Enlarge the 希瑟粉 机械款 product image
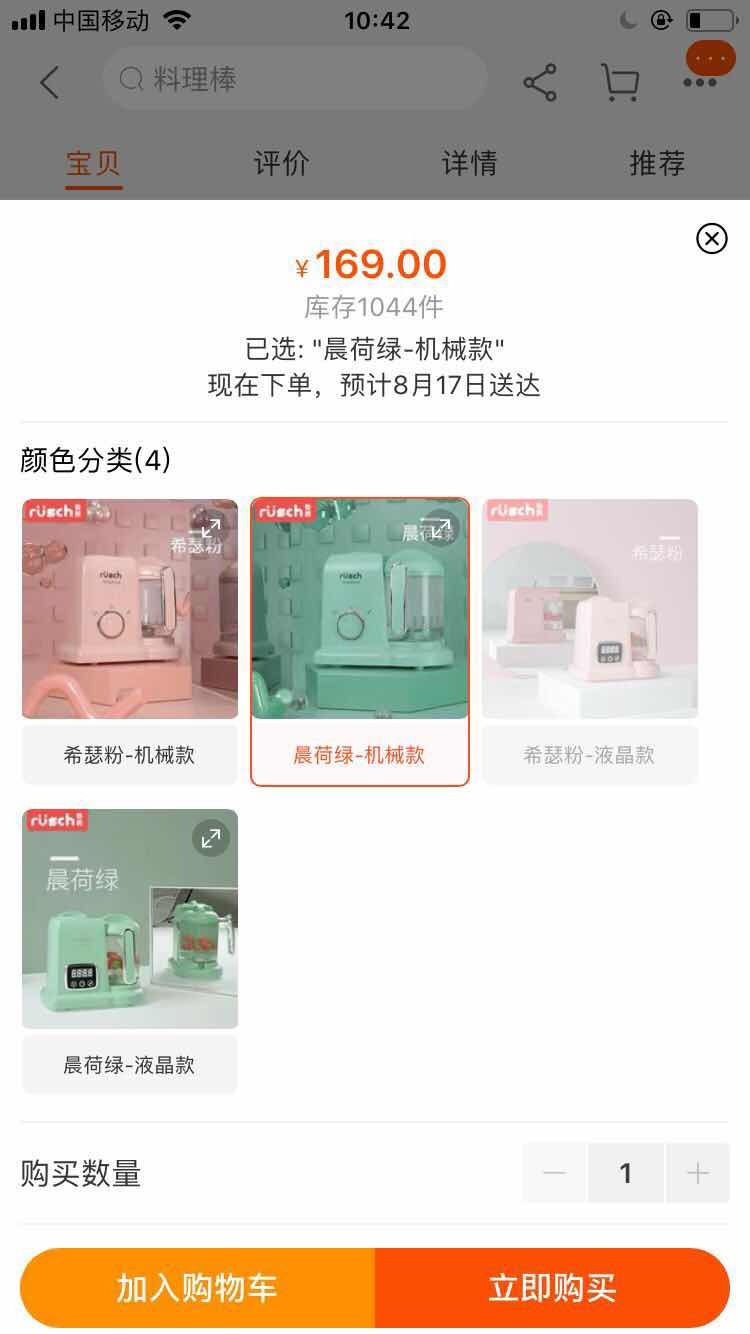750x1334 pixels. tap(211, 528)
